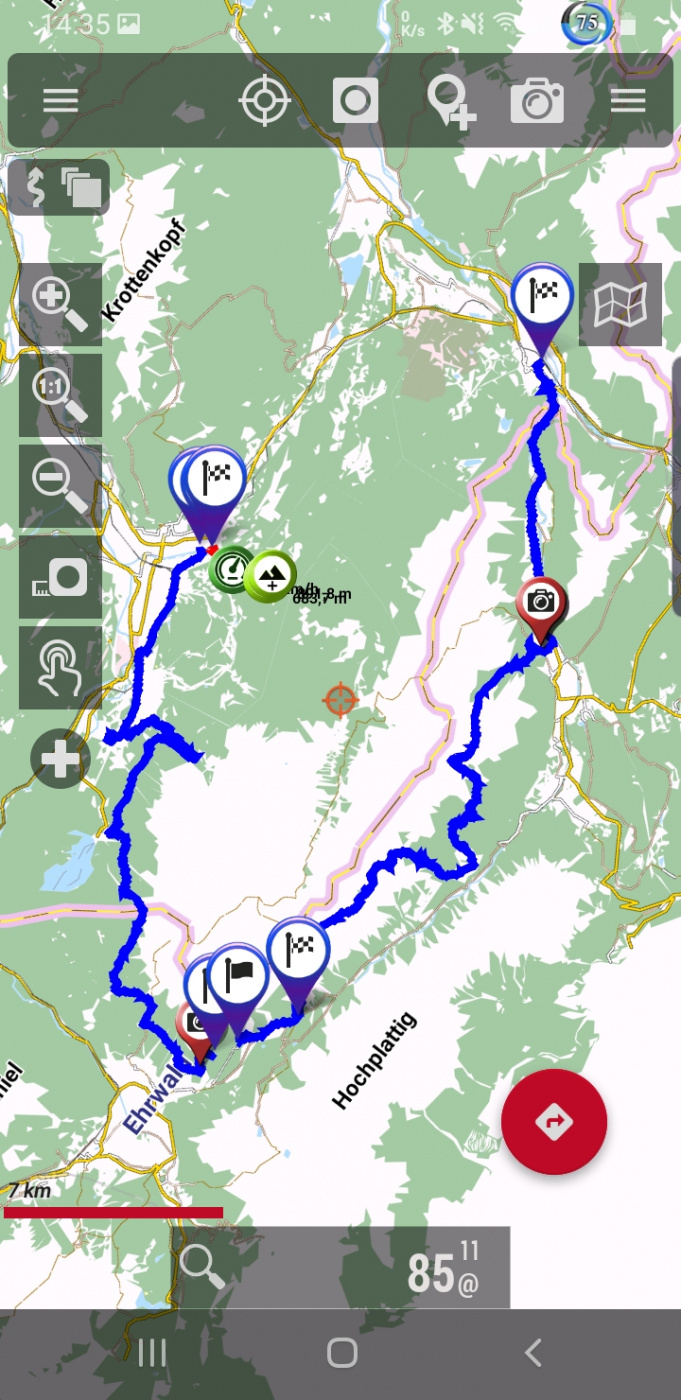Go back using system back button

pyautogui.click(x=533, y=1353)
